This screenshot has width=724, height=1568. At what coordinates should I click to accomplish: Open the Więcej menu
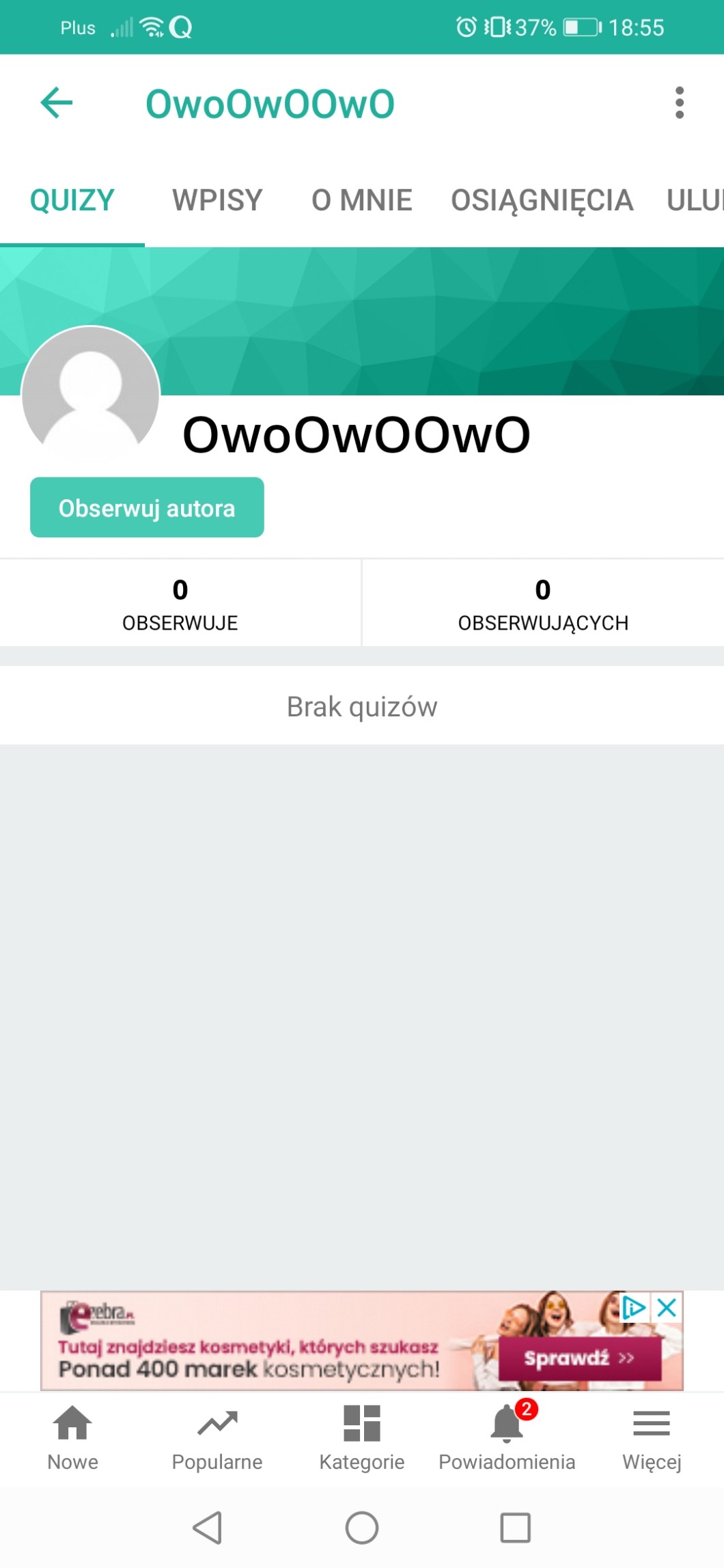pyautogui.click(x=652, y=1438)
